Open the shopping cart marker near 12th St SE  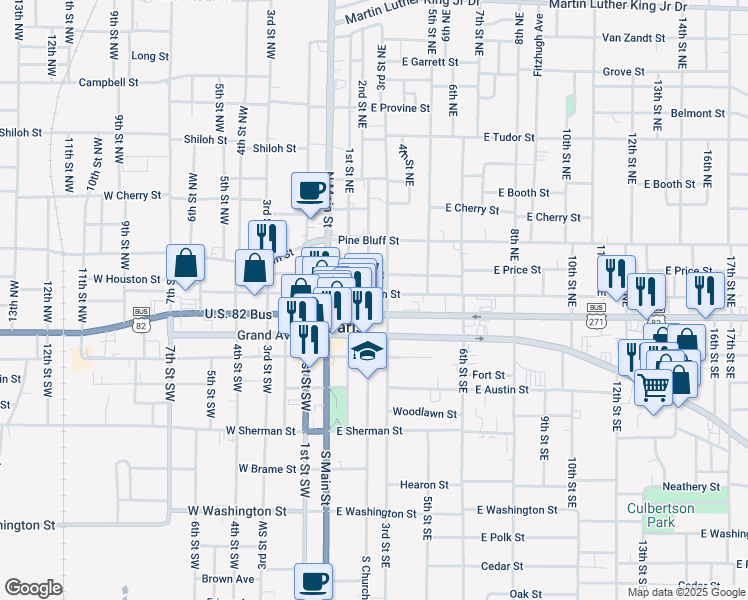tap(653, 385)
